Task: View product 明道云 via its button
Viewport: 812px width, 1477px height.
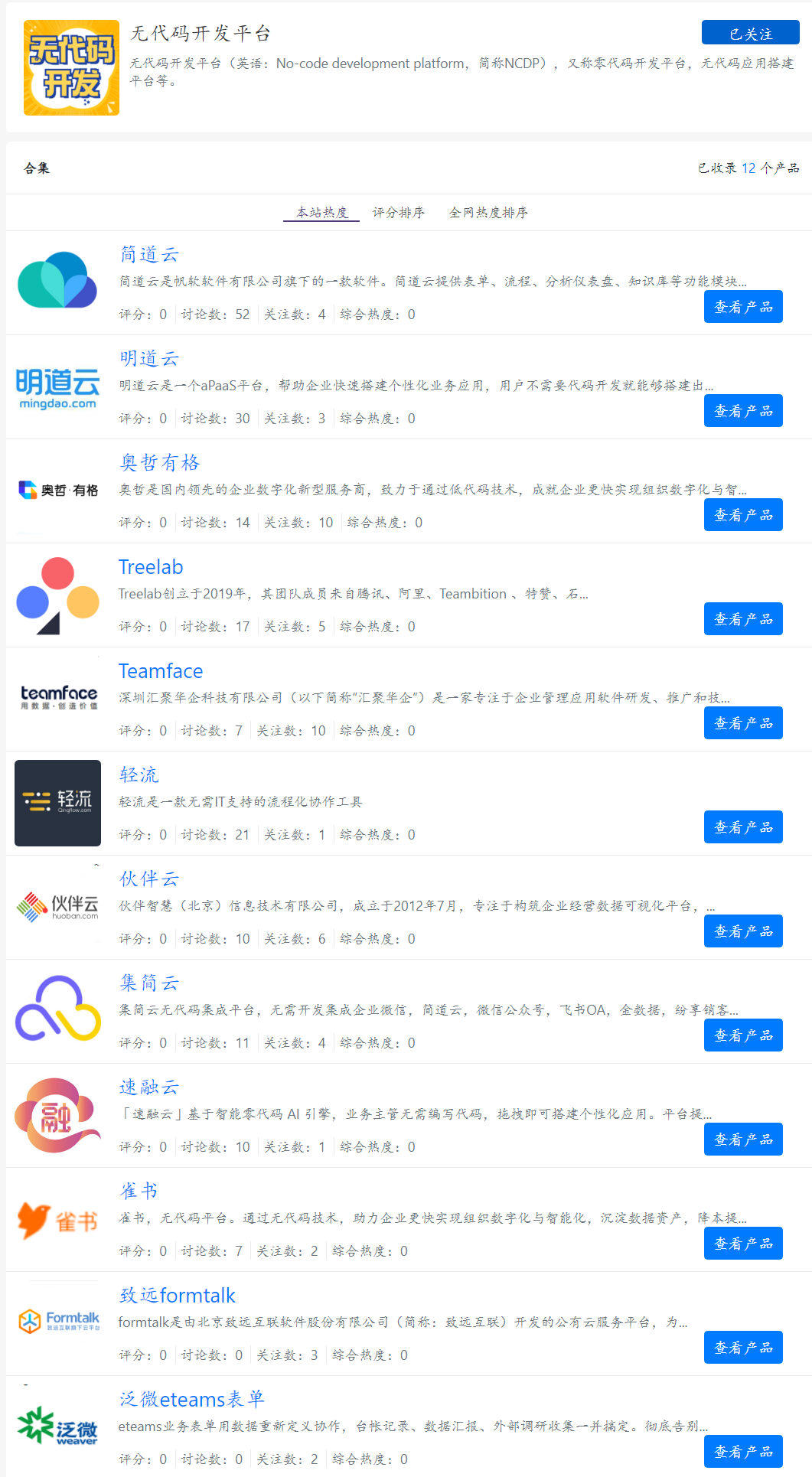Action: [x=743, y=411]
